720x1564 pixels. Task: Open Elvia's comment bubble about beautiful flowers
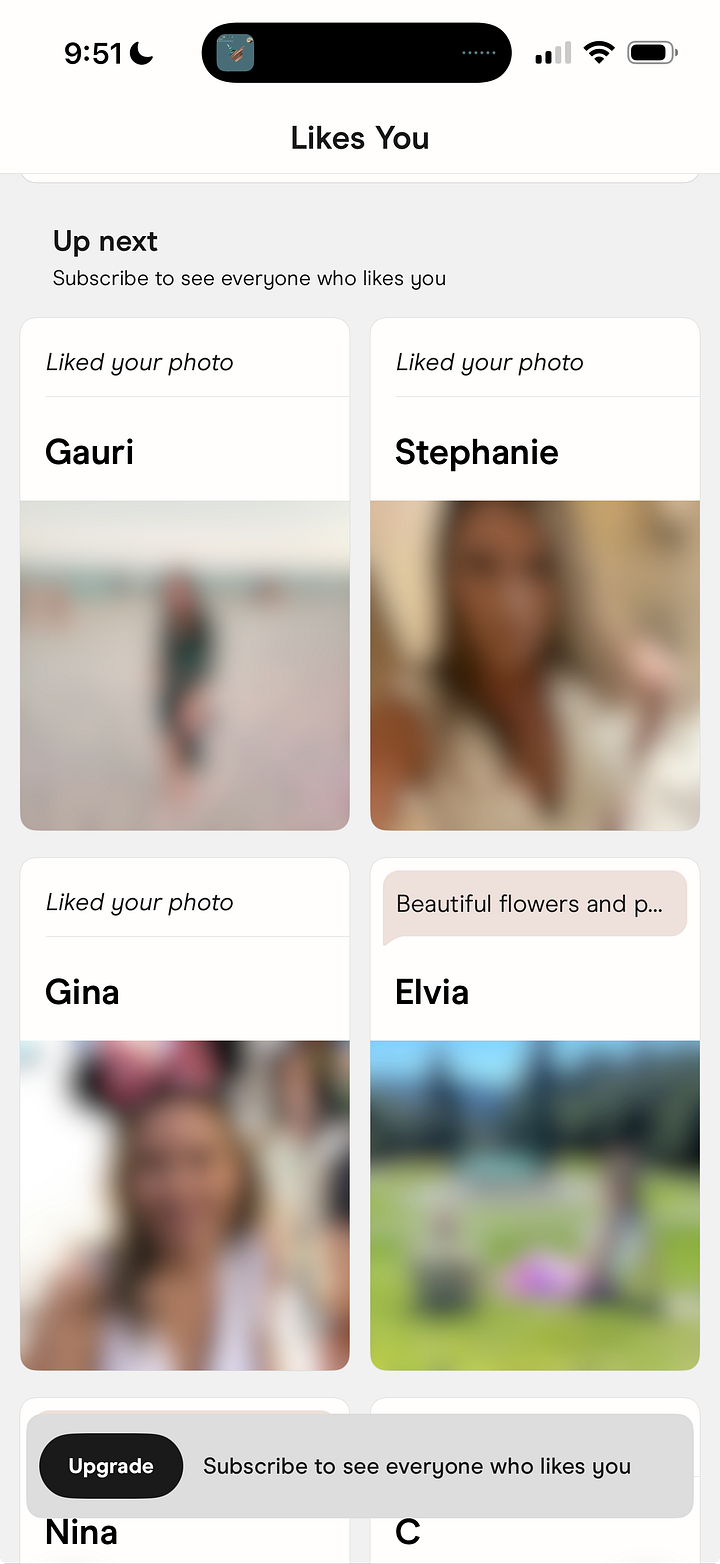(534, 903)
